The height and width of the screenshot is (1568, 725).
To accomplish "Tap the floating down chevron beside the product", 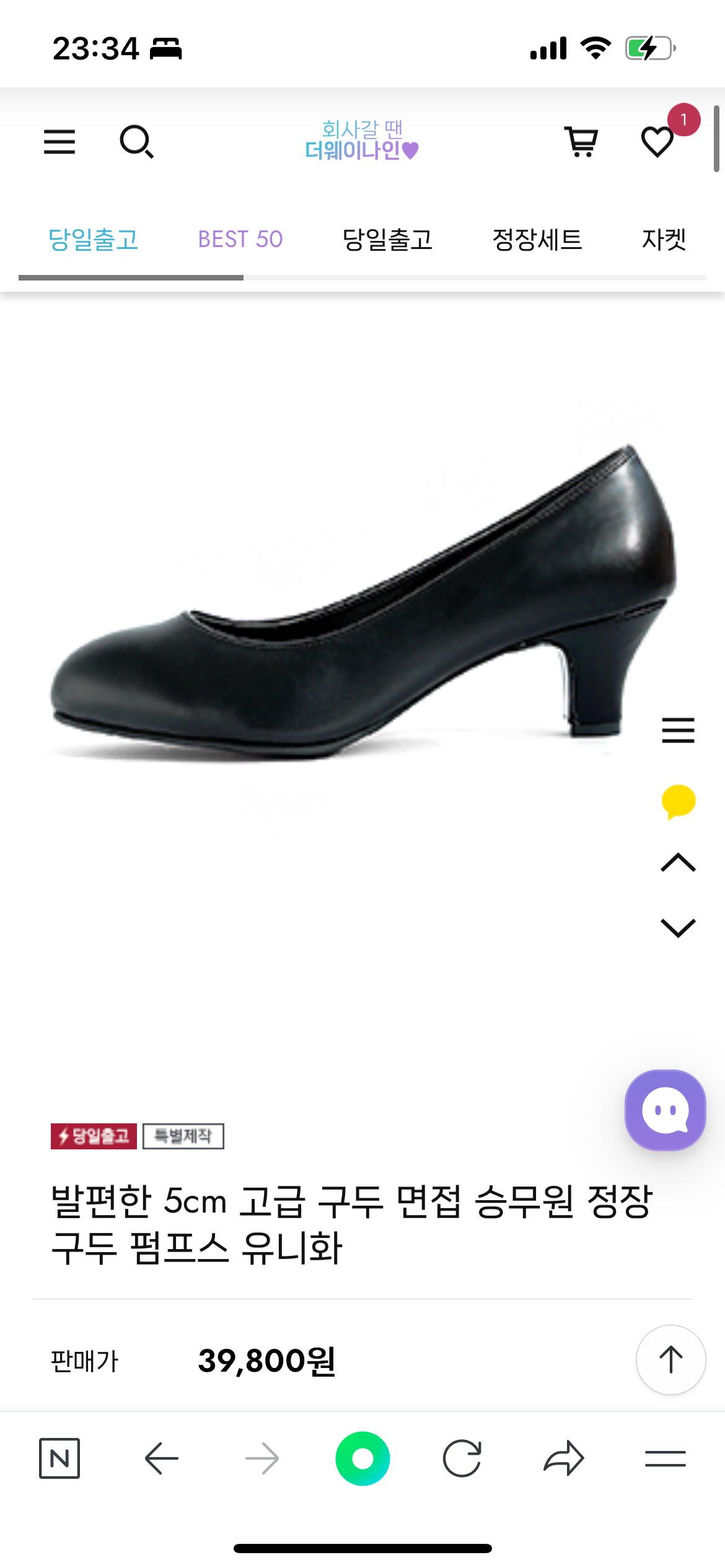I will 679,928.
